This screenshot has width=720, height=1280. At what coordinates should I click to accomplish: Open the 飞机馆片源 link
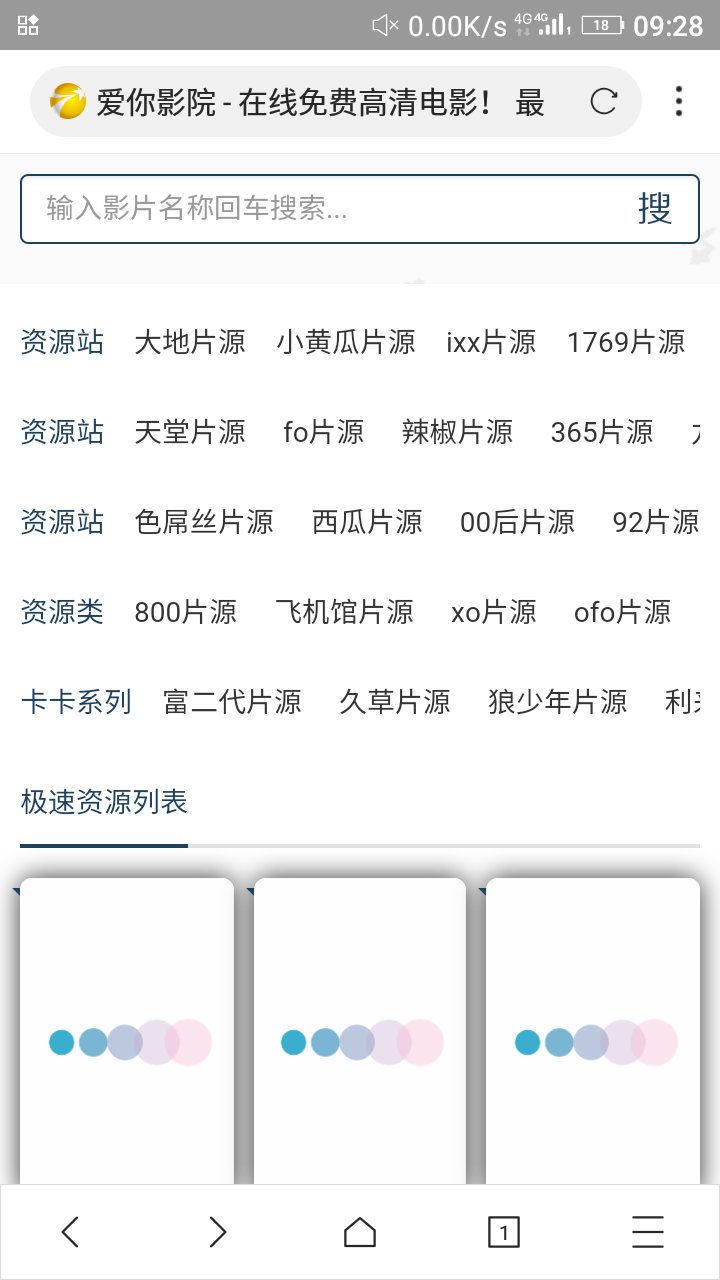pyautogui.click(x=344, y=612)
